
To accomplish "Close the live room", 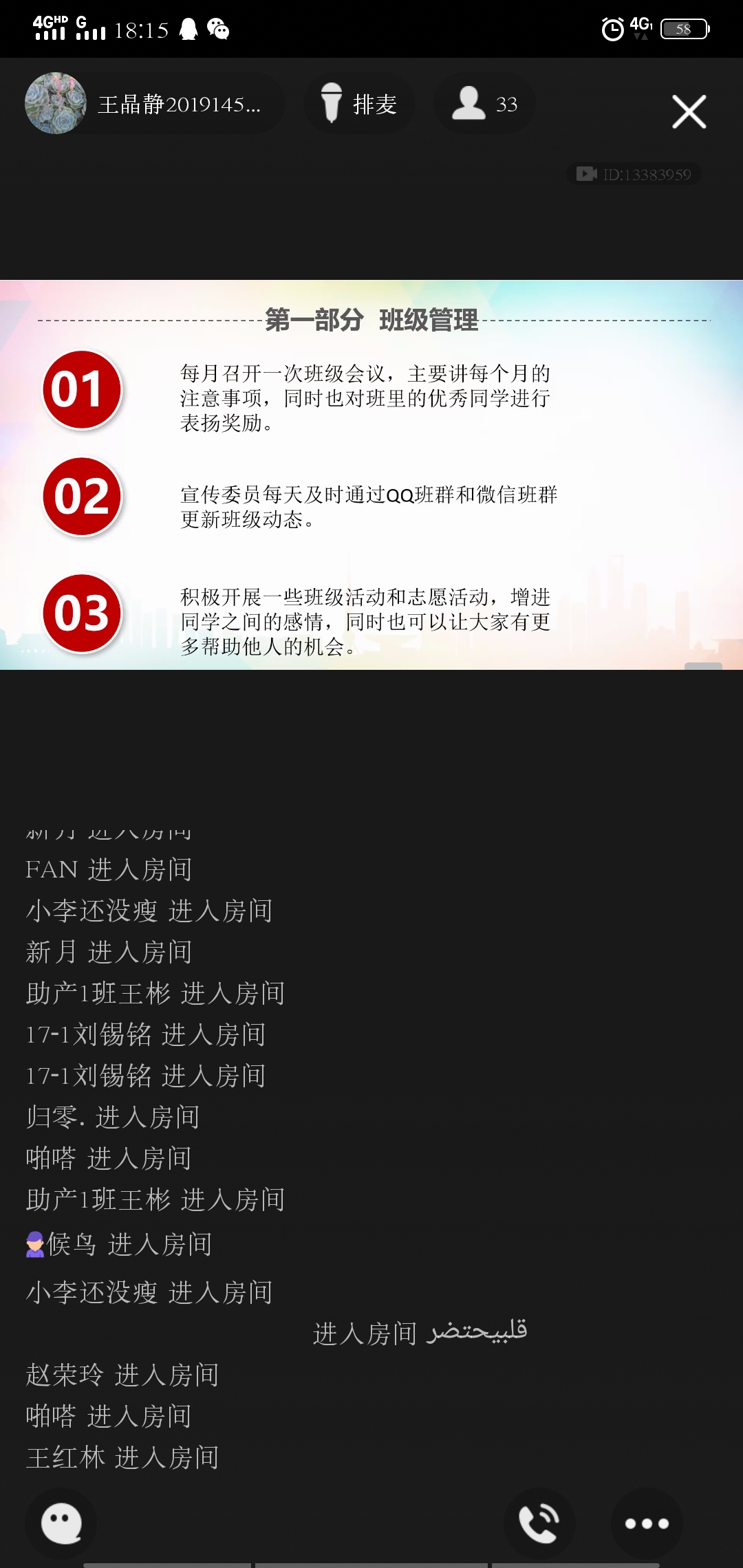I will 689,111.
